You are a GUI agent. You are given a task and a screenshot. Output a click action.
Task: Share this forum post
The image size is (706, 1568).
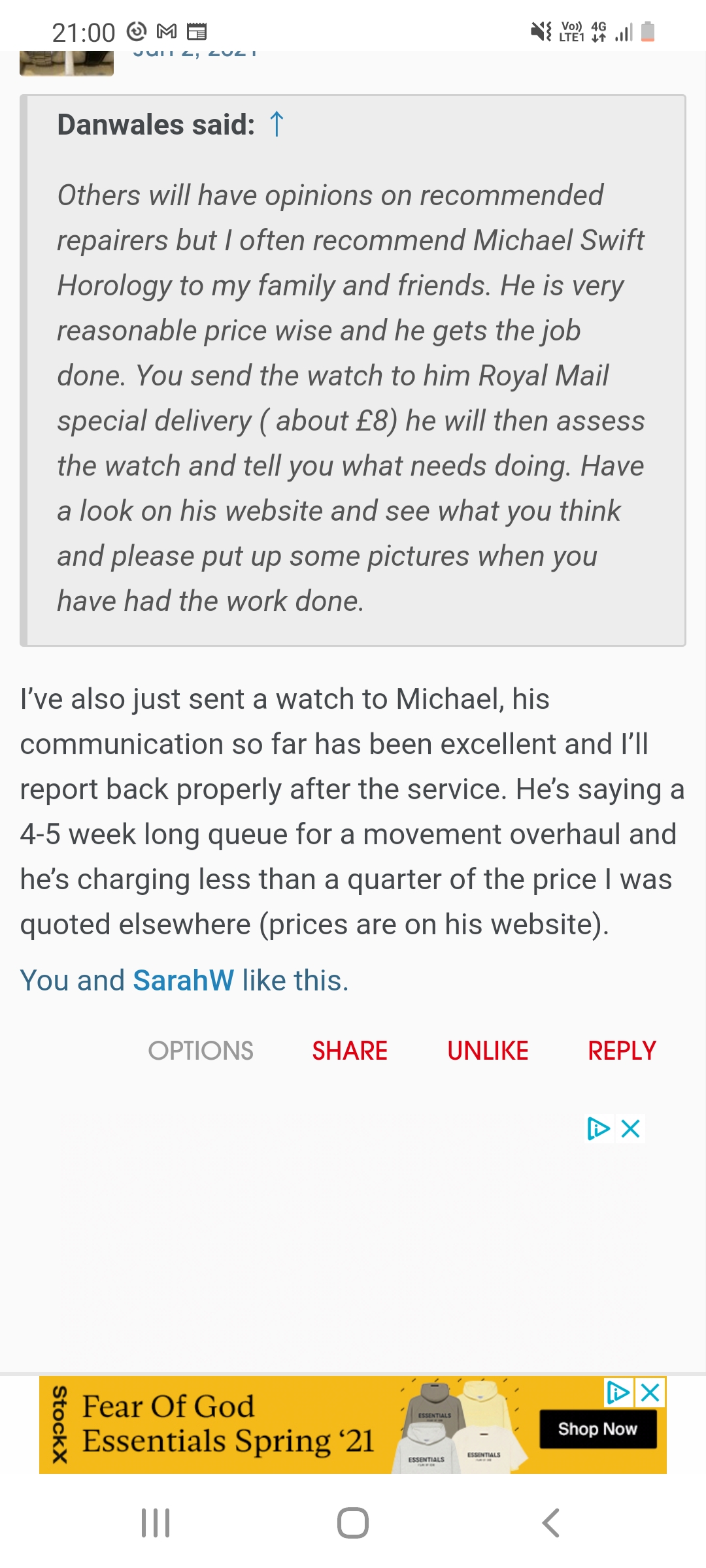[x=349, y=1051]
